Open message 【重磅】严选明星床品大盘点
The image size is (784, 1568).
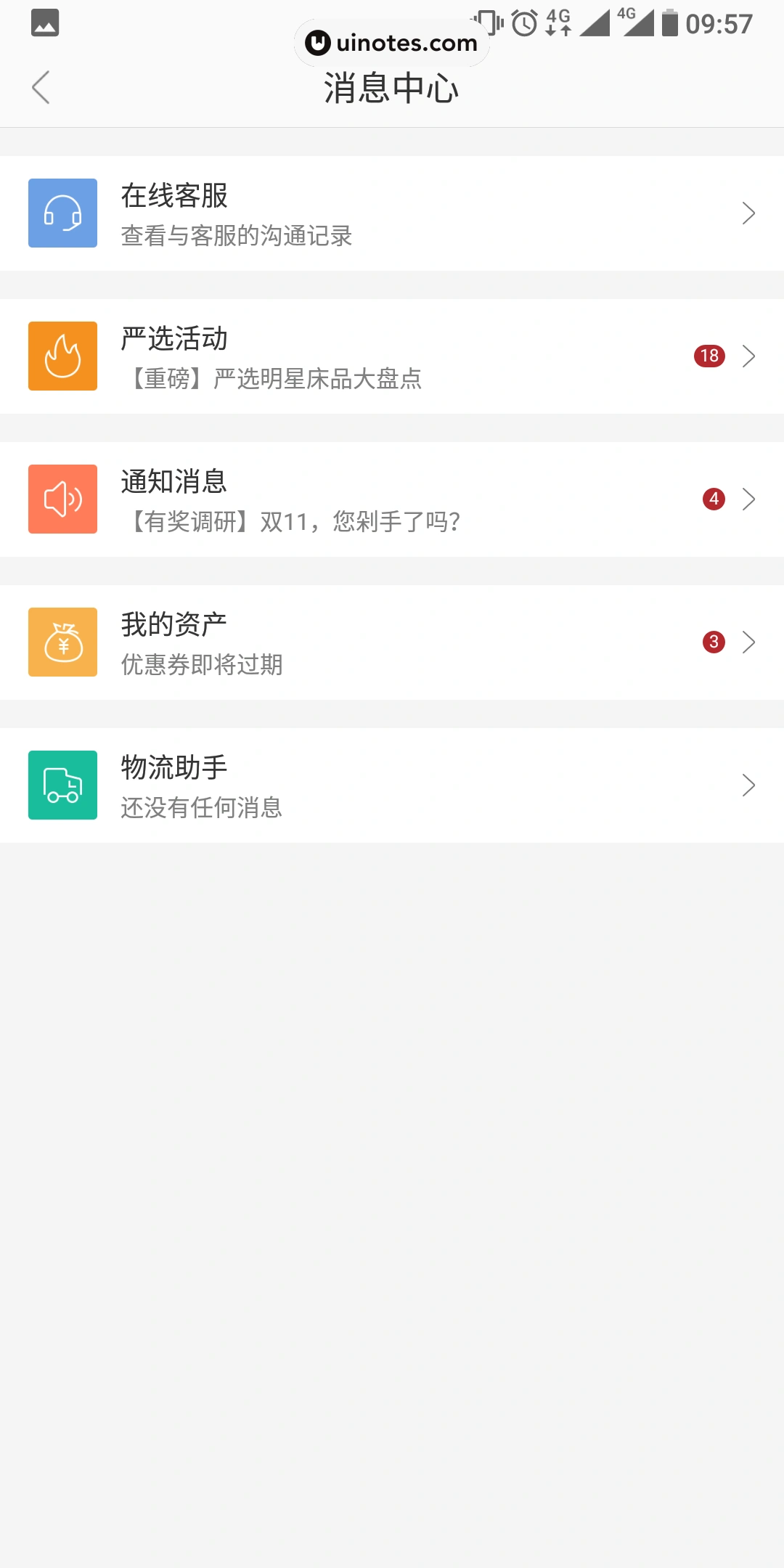pyautogui.click(x=272, y=378)
